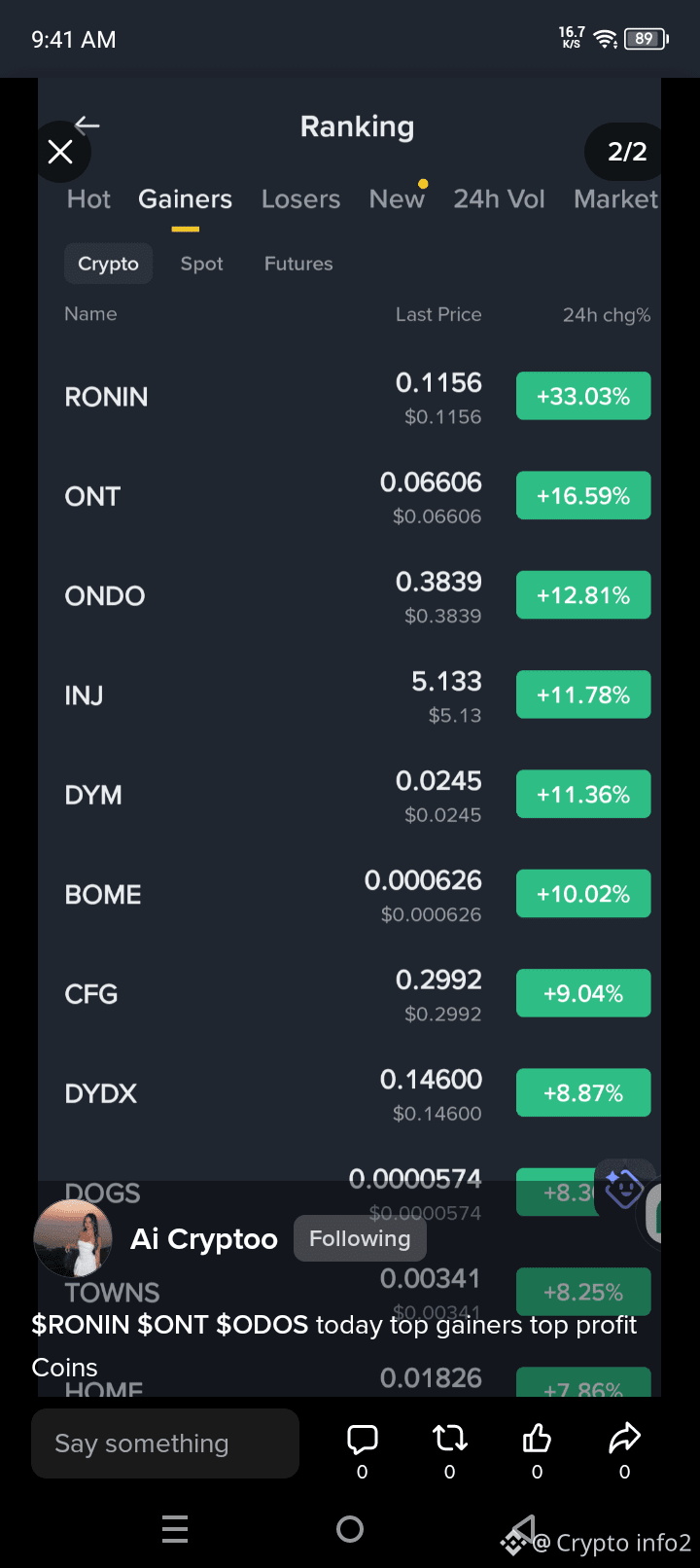Image resolution: width=700 pixels, height=1568 pixels.
Task: Tap the Following button next to Ai Cryptoo
Action: coord(360,1238)
